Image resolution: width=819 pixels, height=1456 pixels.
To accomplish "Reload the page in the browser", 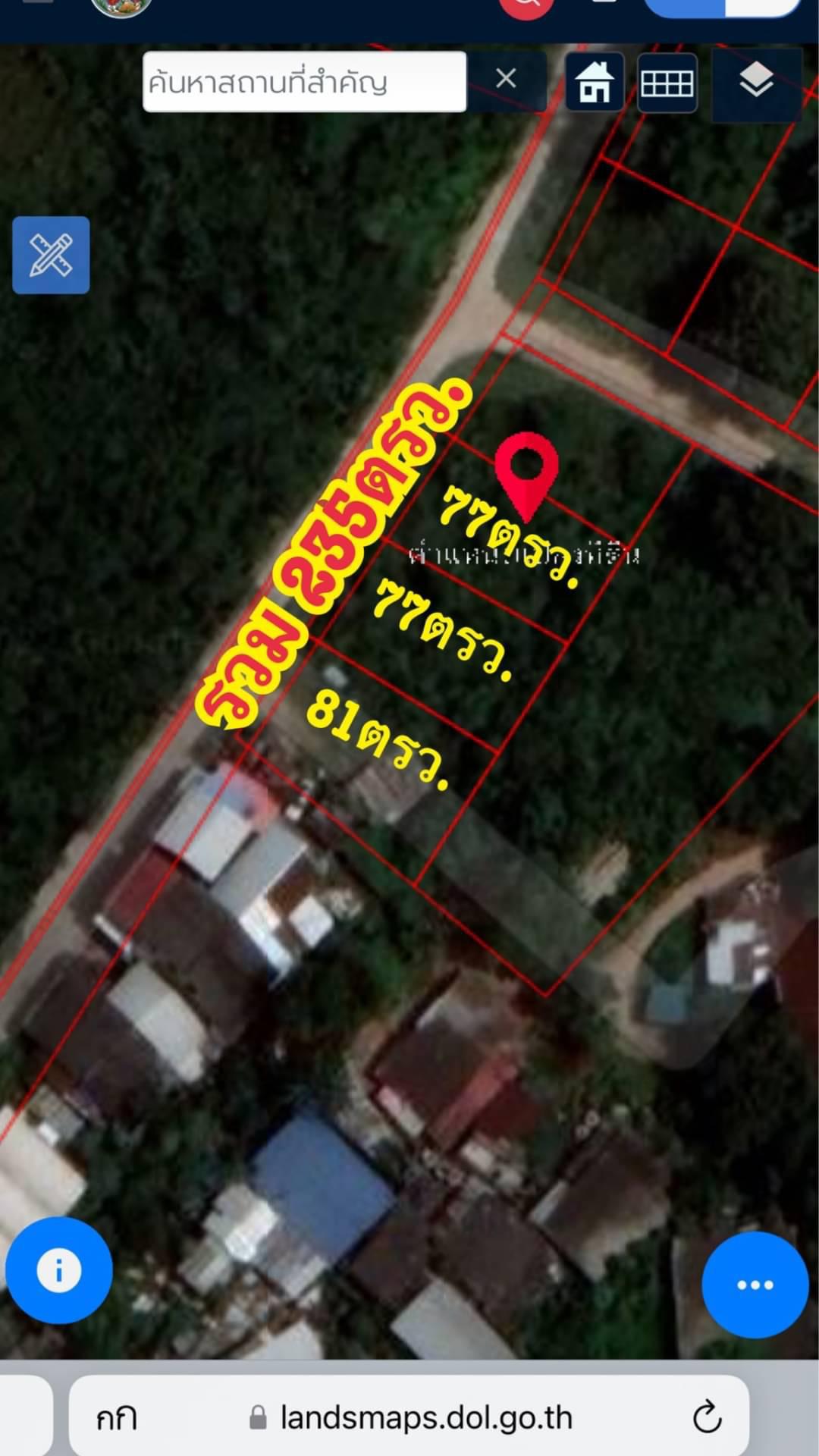I will 707,1417.
